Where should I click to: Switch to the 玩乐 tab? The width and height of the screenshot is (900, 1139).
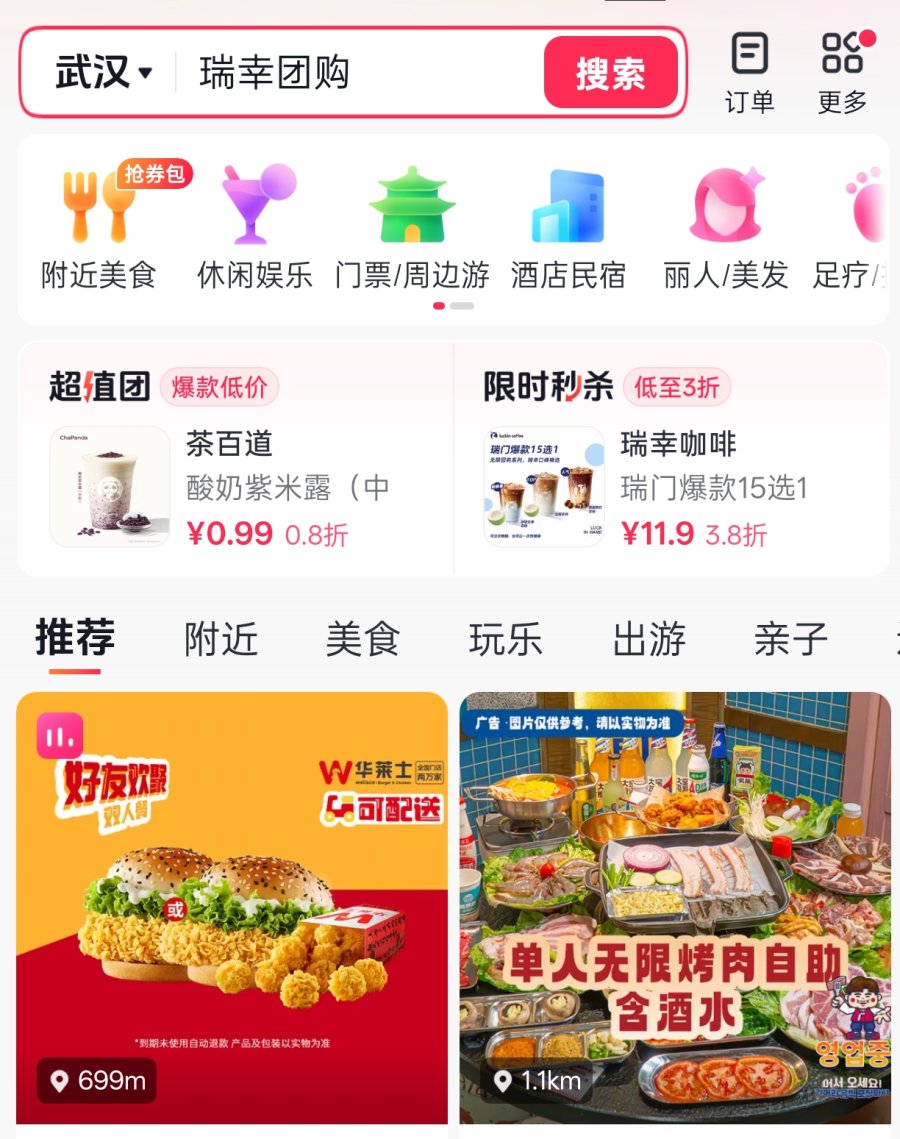(x=506, y=639)
